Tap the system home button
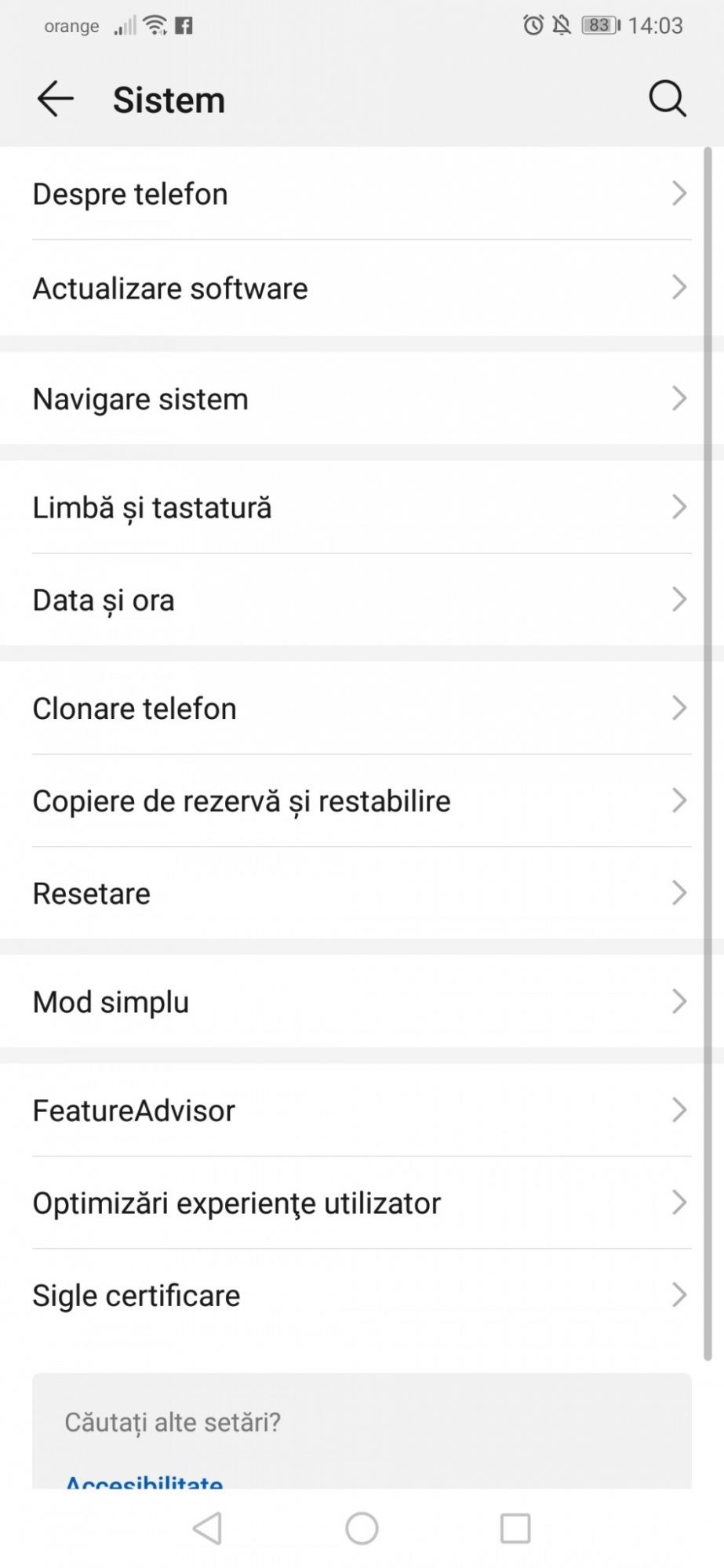 (362, 1528)
